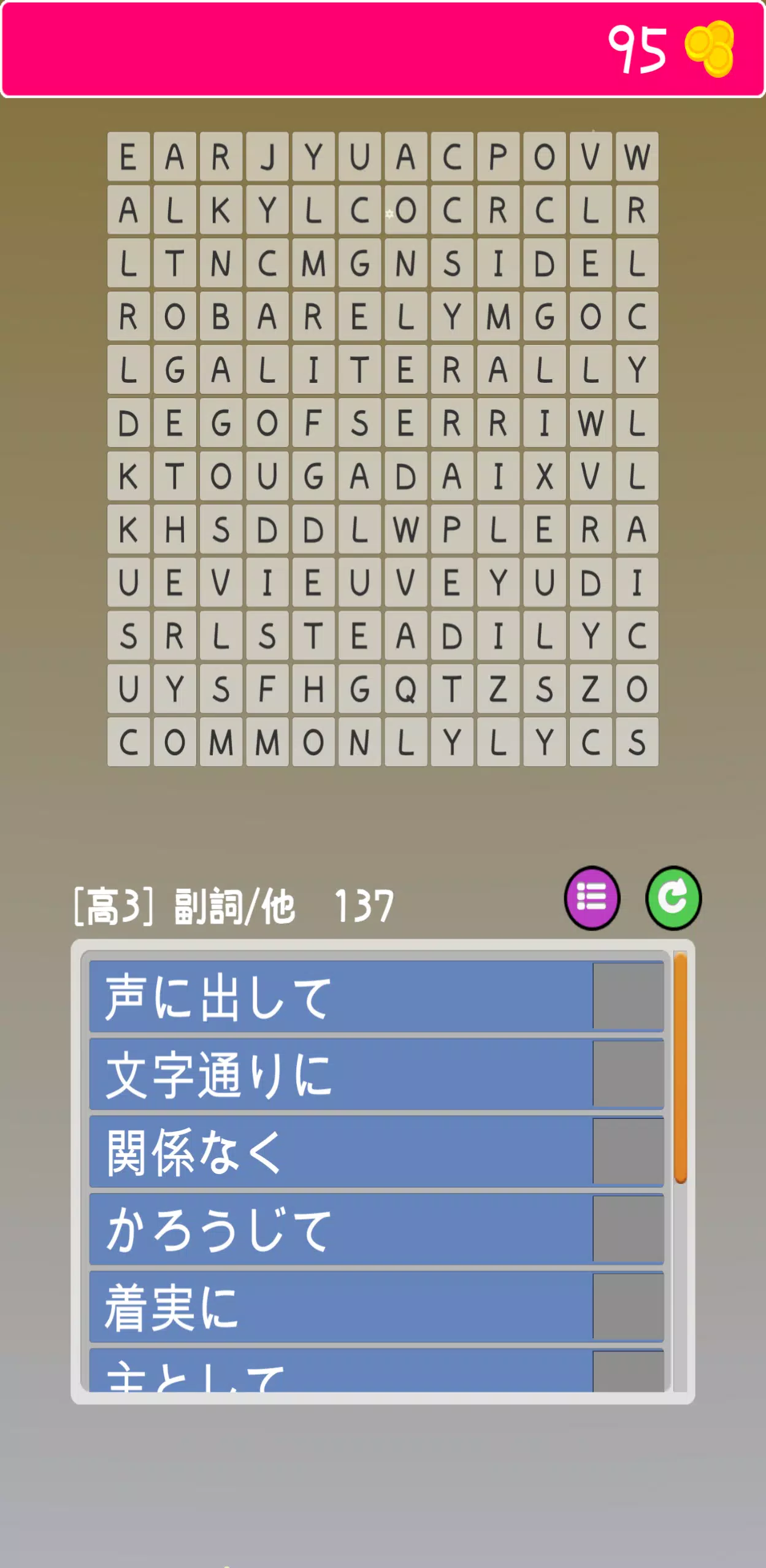The width and height of the screenshot is (766, 1568).
Task: Click the coin balance showing 95
Action: [638, 48]
